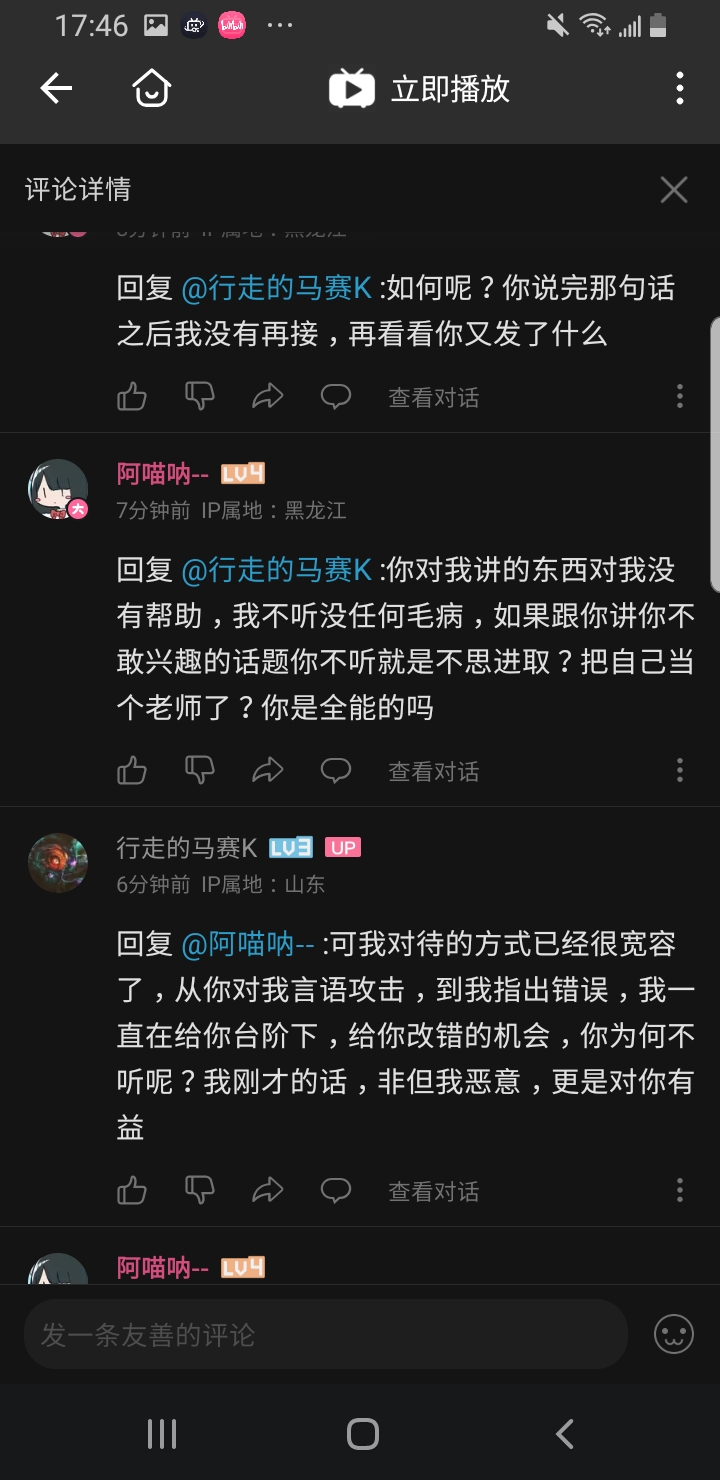Screen dimensions: 720x1480
Task: View 查看对话 for the 如何呢 comment
Action: pyautogui.click(x=433, y=398)
